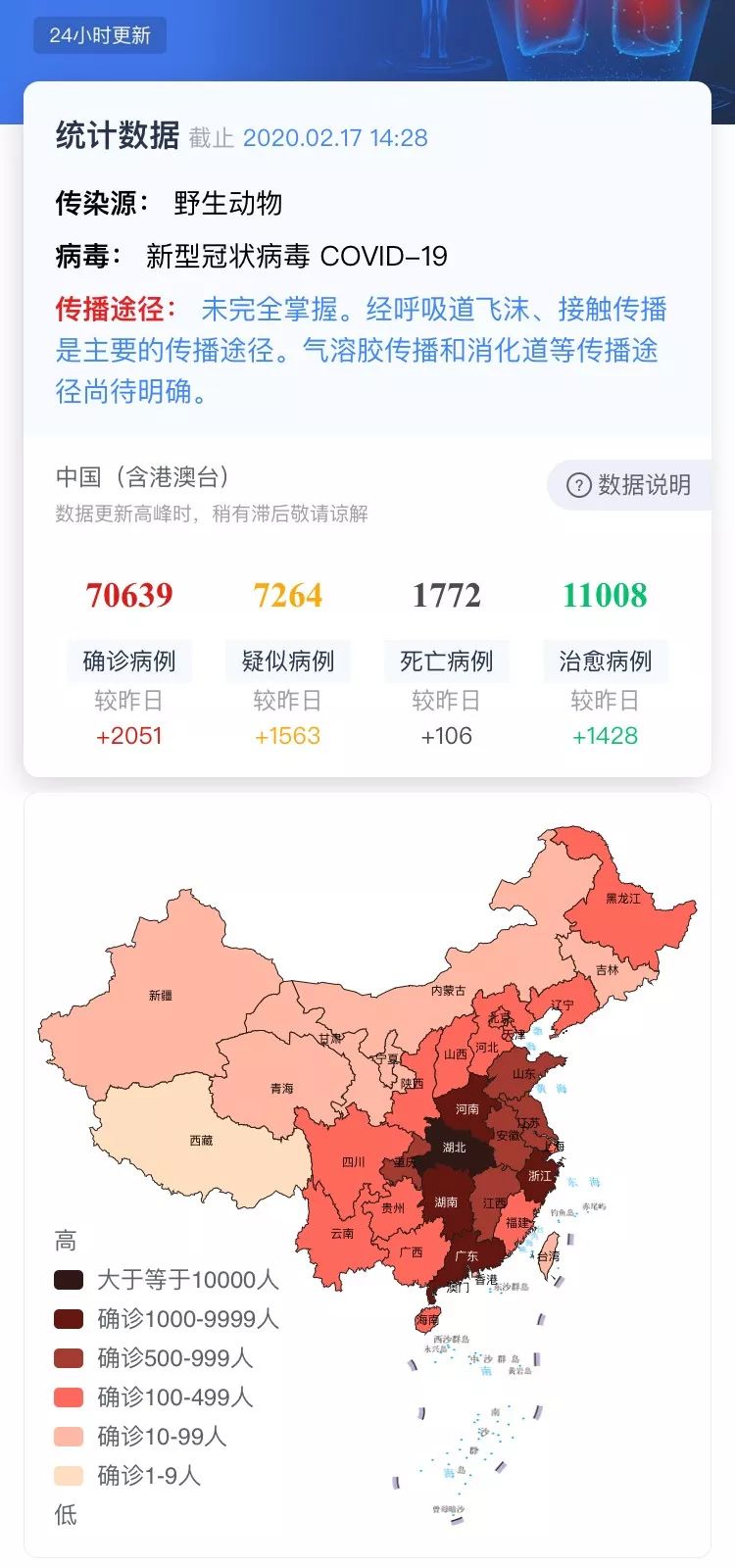Click the confirmed cases figure 70639
The image size is (735, 1568).
[128, 595]
